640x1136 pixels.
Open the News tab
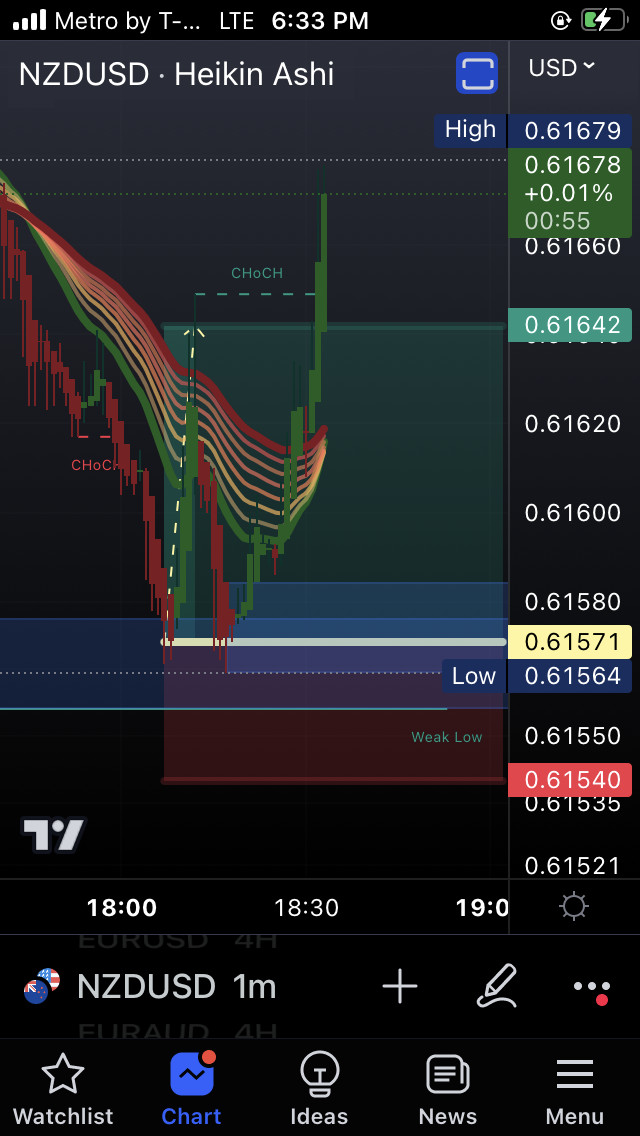coord(447,1090)
